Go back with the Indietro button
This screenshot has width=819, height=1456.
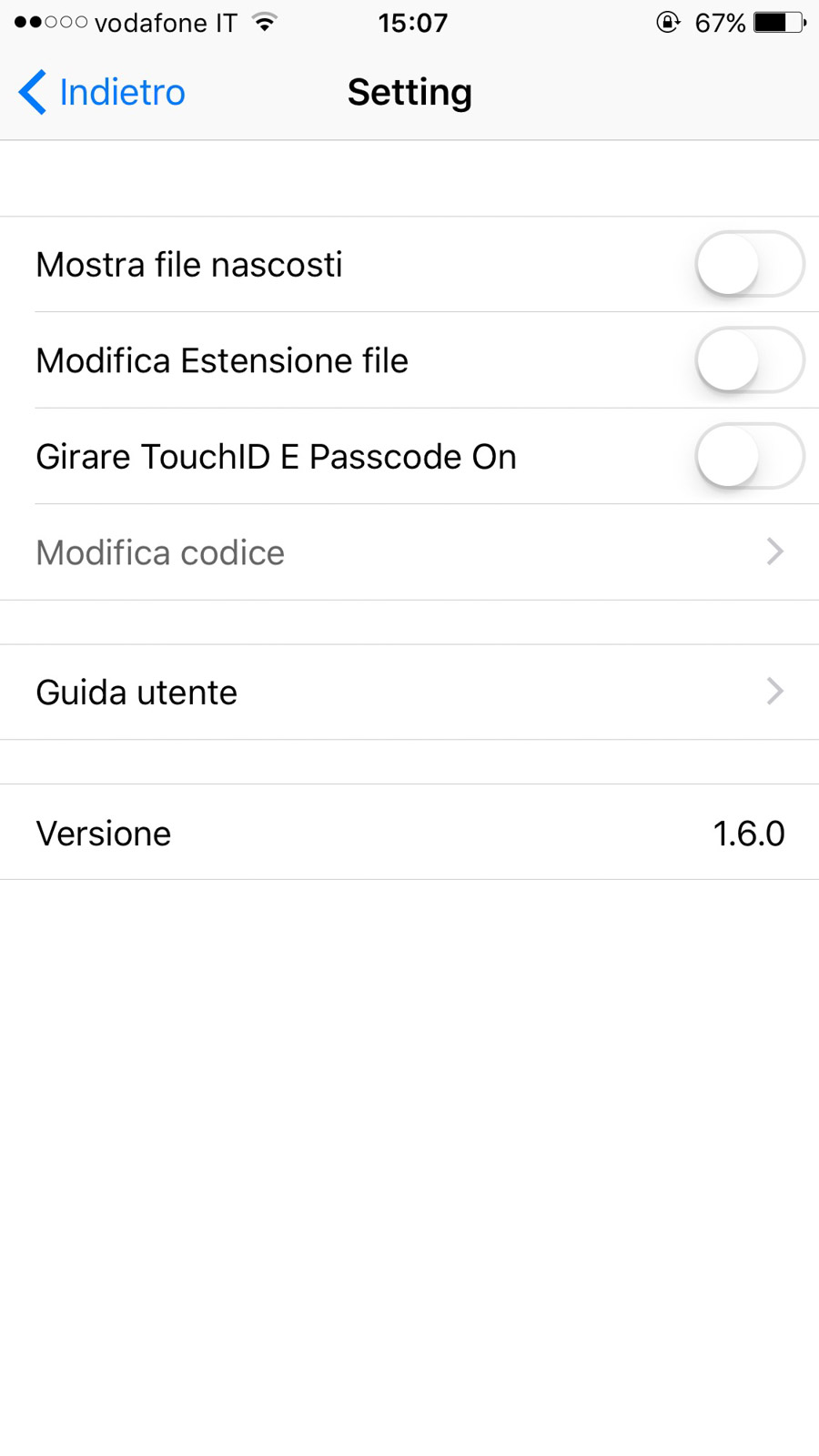[102, 92]
